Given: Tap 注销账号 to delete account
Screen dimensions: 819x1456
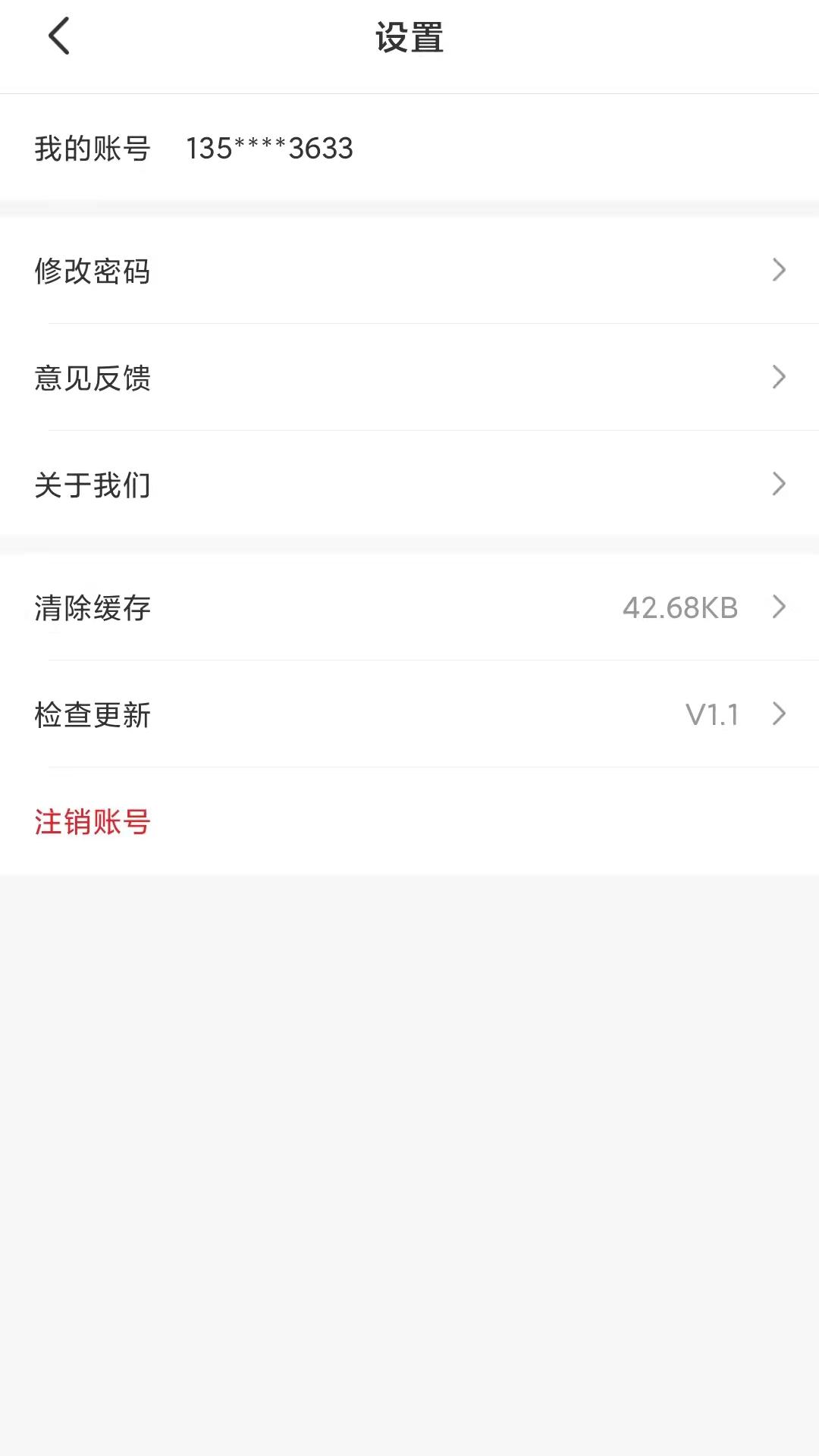Looking at the screenshot, I should click(91, 822).
